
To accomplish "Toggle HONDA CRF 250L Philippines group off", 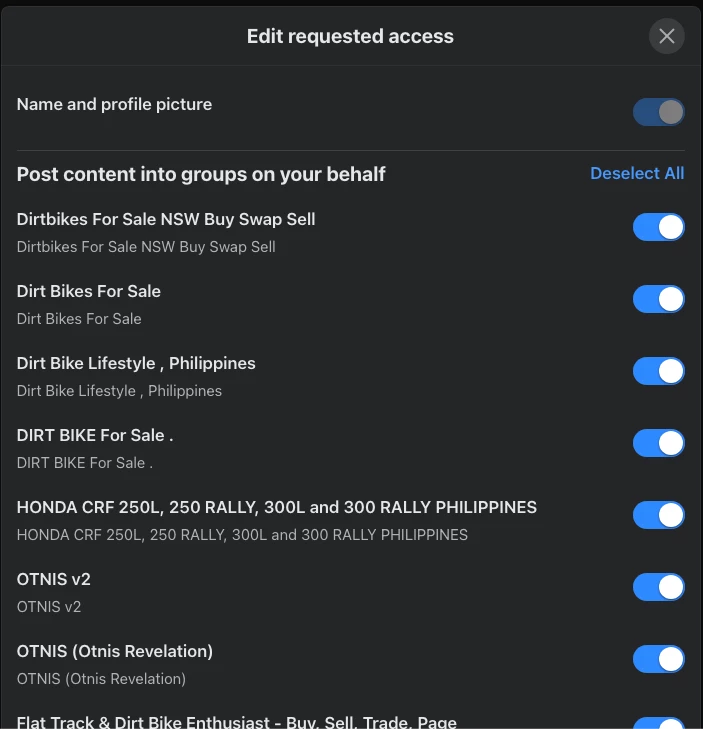I will point(658,515).
